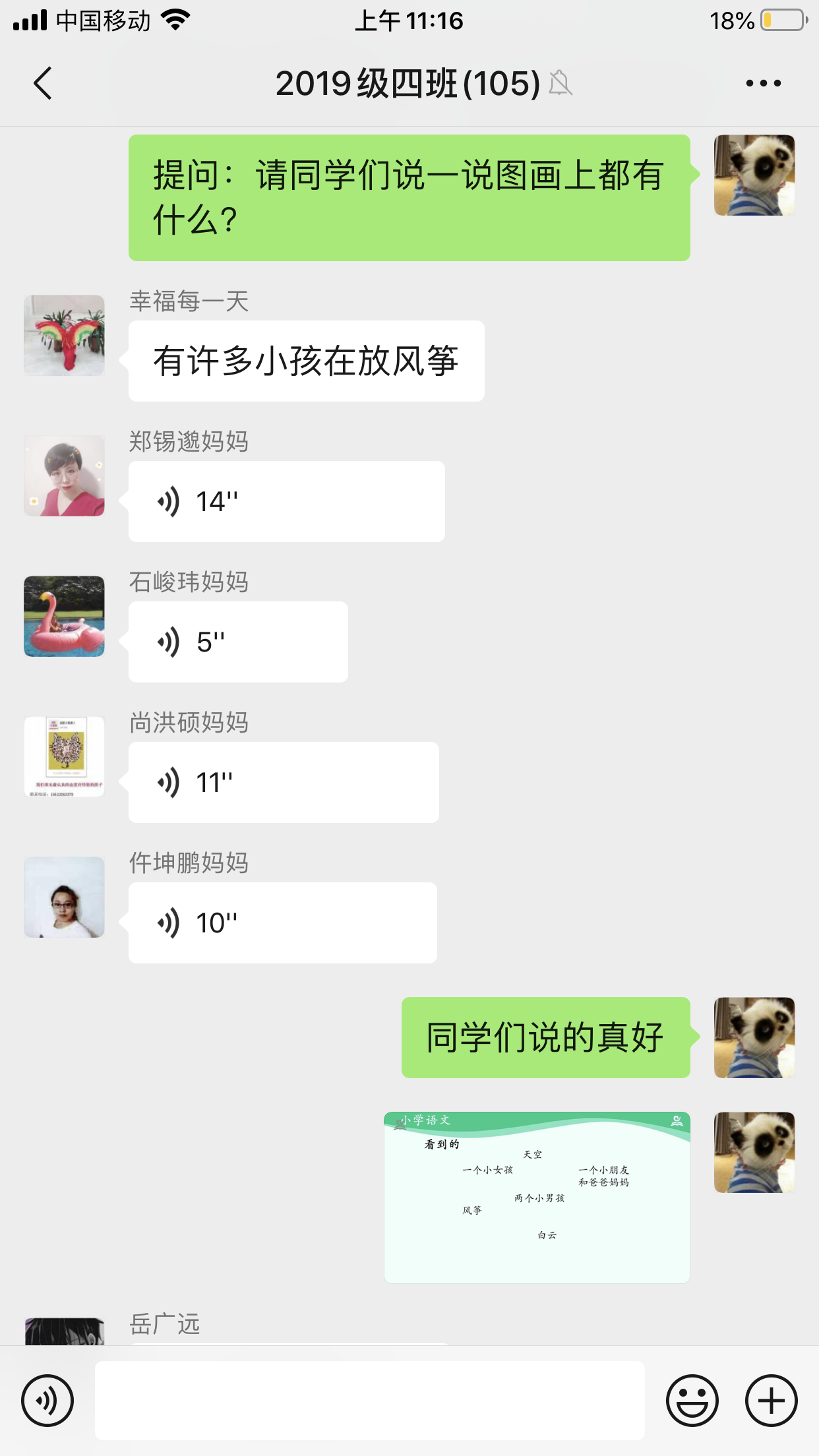Play 石峻玮妈妈's 5-second voice message
This screenshot has height=1456, width=819.
(238, 642)
